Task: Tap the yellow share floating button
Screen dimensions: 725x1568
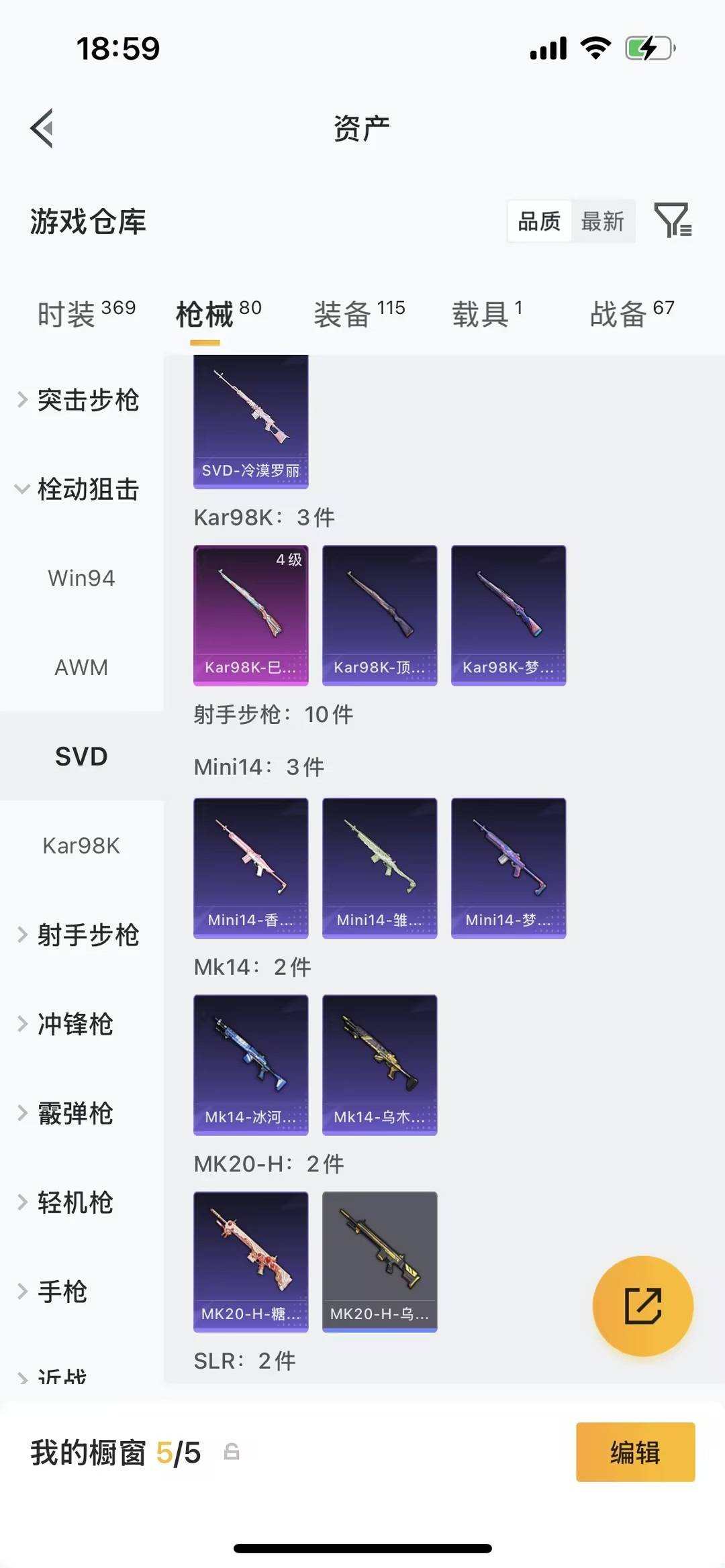Action: (643, 1304)
